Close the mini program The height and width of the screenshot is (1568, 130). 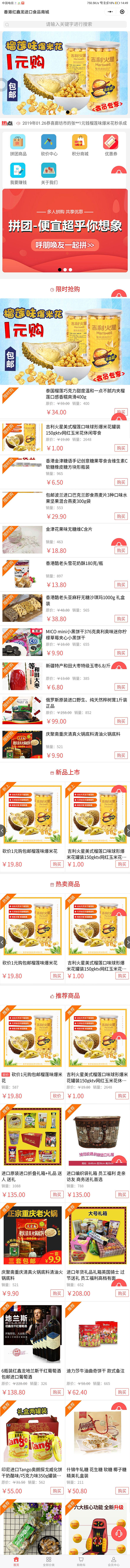(122, 11)
